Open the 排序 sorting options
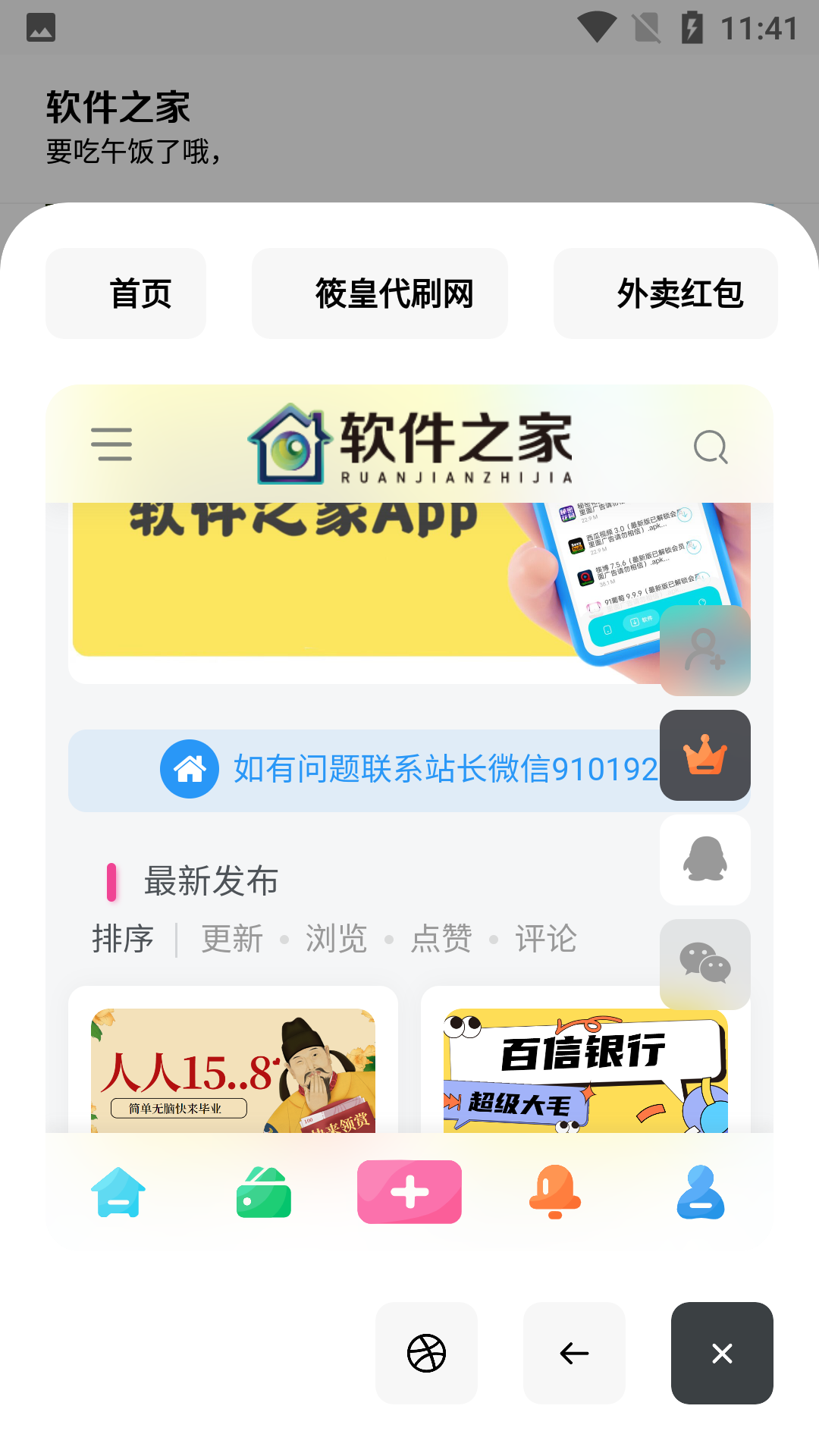This screenshot has height=1456, width=819. pos(124,939)
